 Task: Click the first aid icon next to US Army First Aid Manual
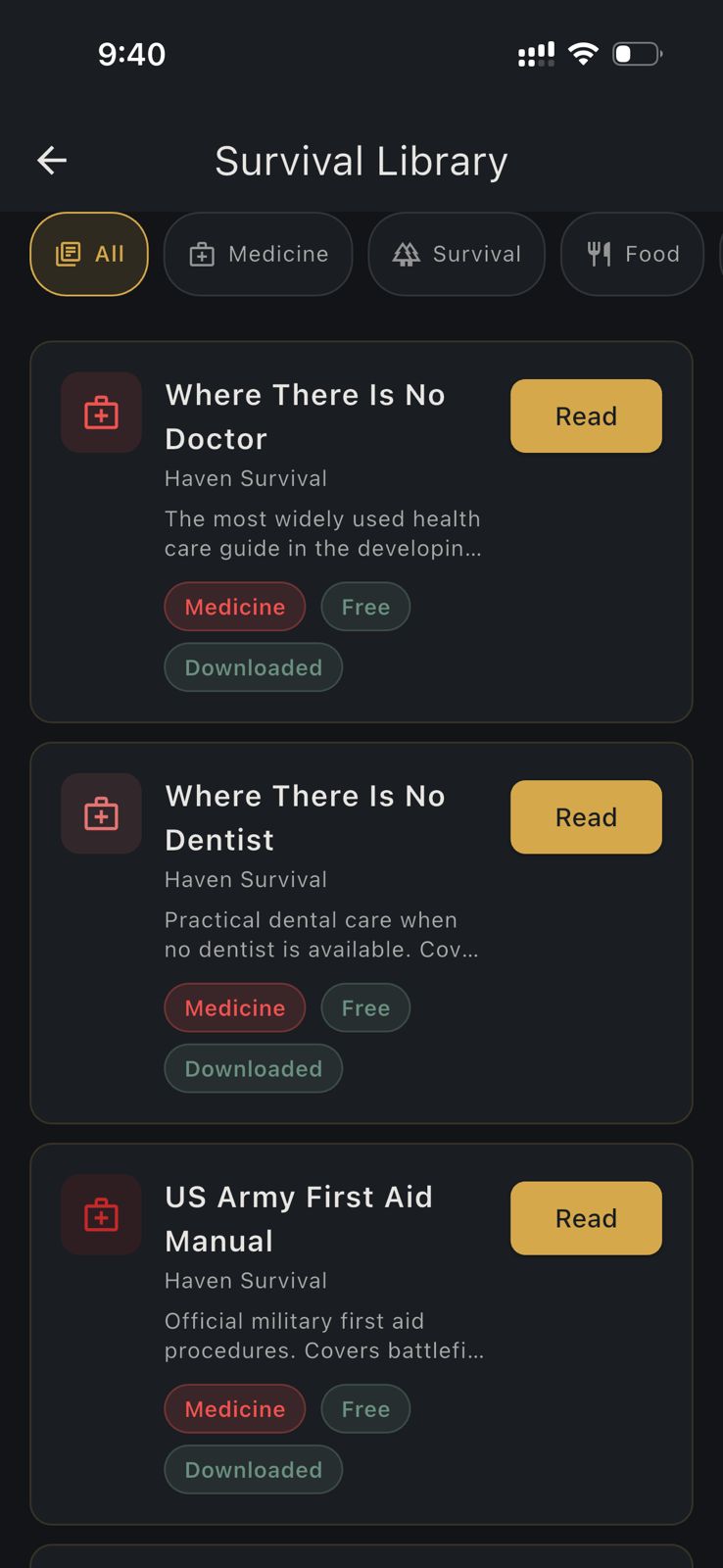(x=101, y=1214)
